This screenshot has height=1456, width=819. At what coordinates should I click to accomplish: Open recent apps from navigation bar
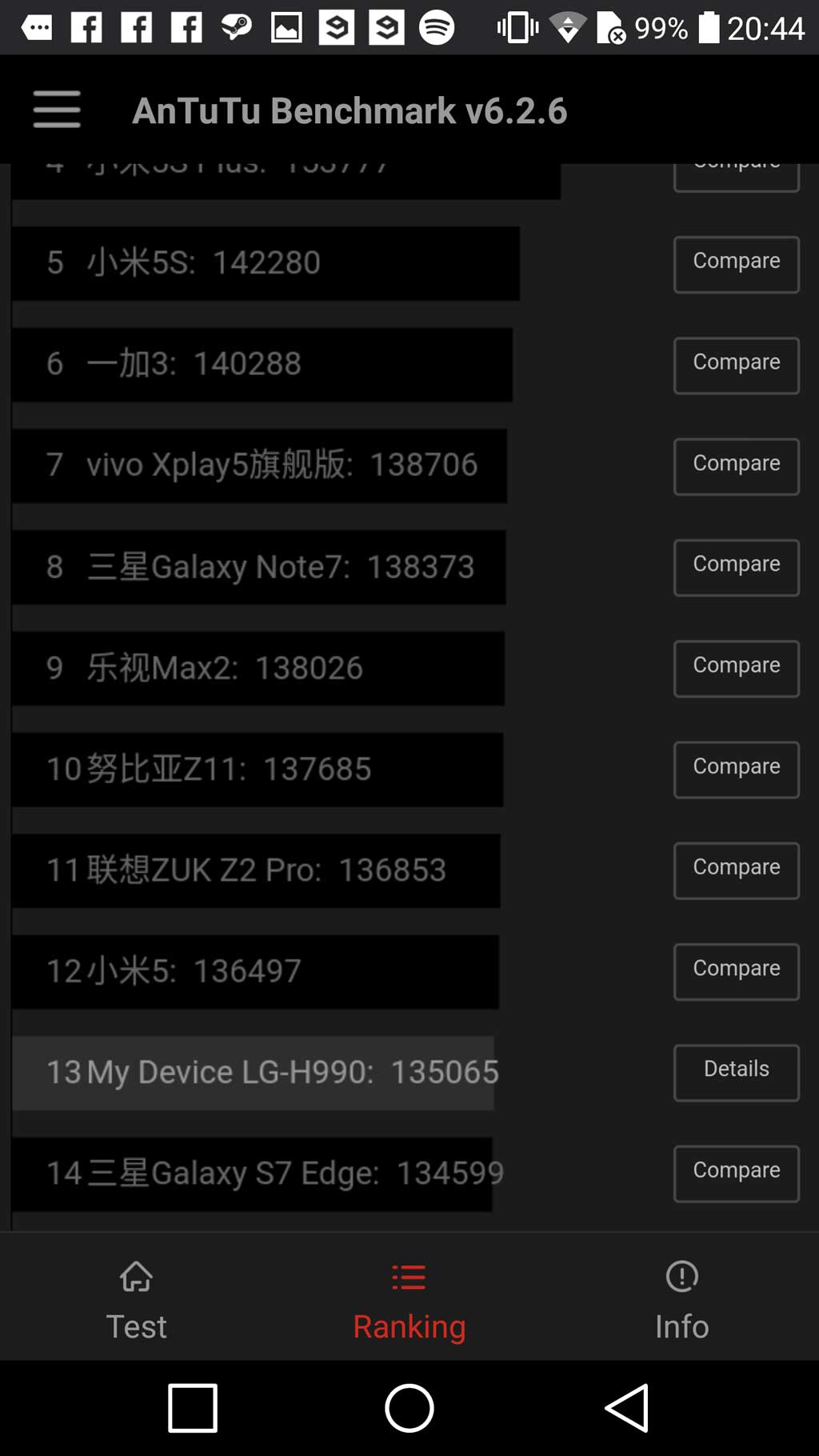tap(193, 1408)
